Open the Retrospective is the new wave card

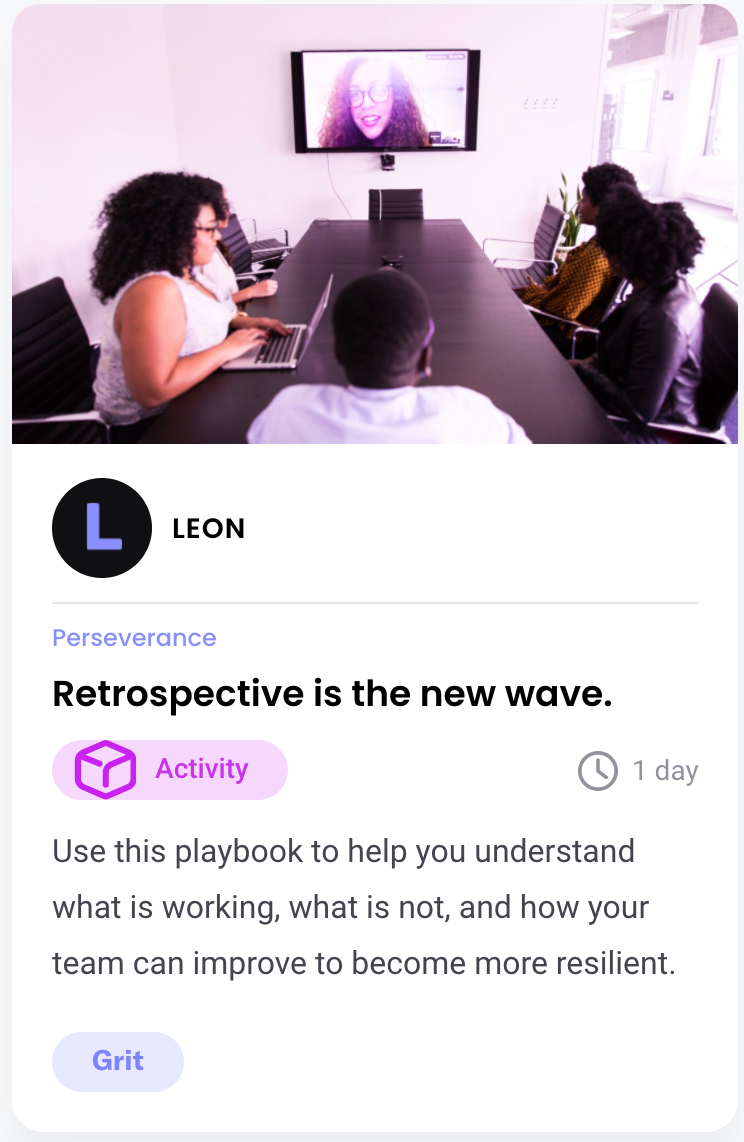point(331,694)
